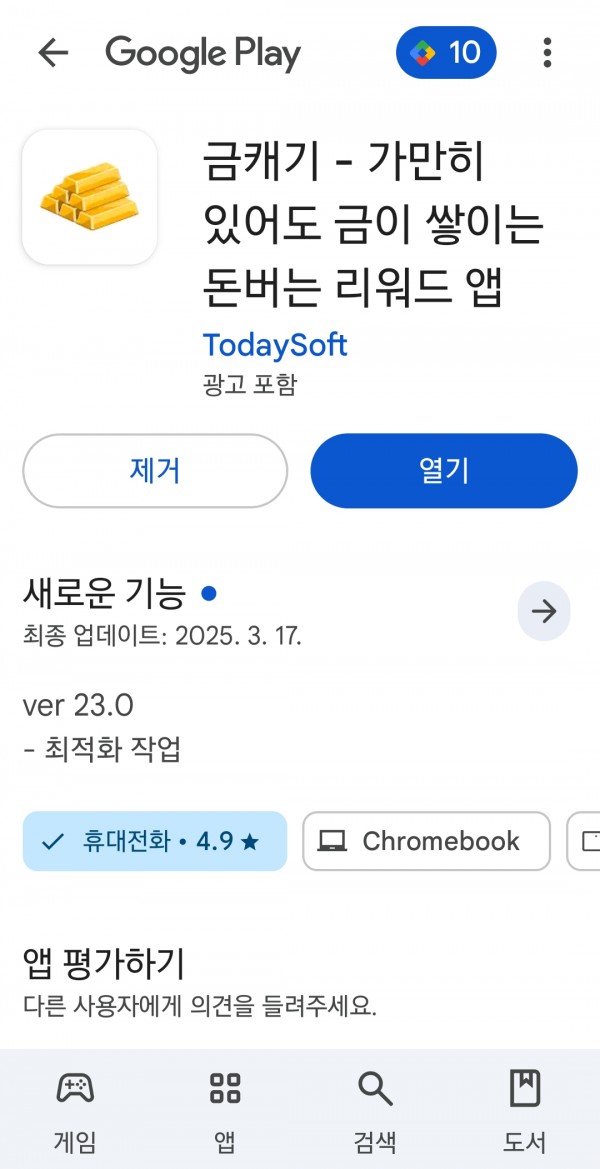Select the Chromebook device chip
Image resolution: width=600 pixels, height=1169 pixels.
(426, 841)
